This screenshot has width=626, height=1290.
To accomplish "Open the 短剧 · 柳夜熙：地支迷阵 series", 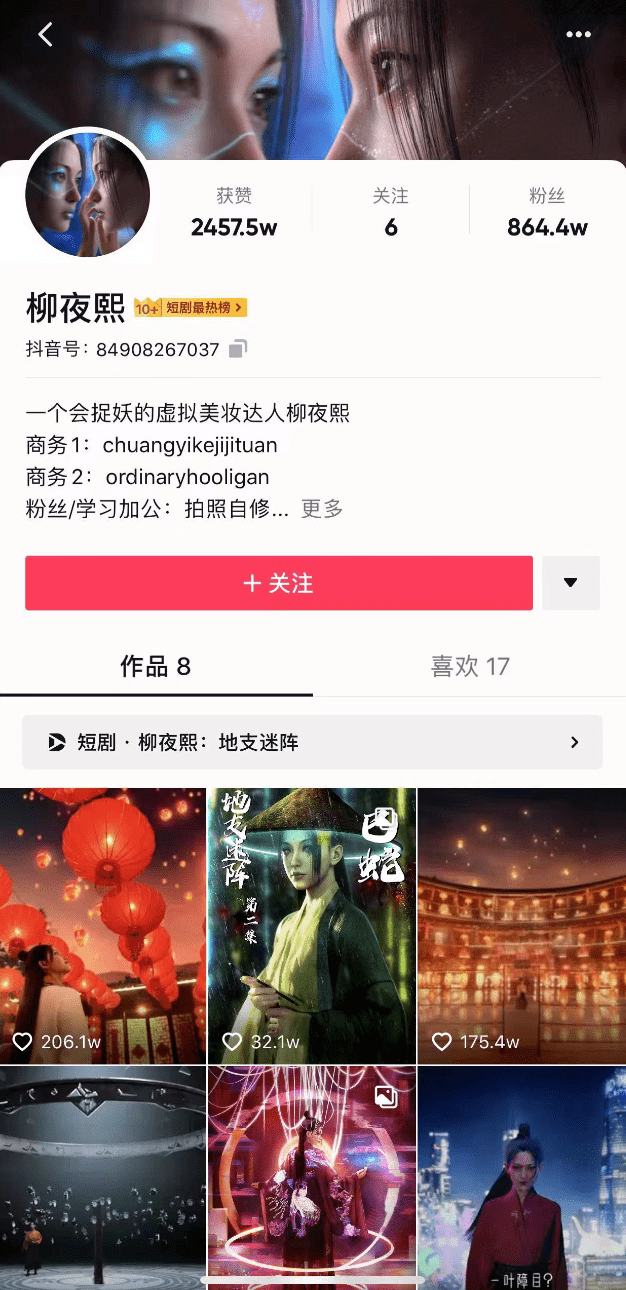I will 312,742.
